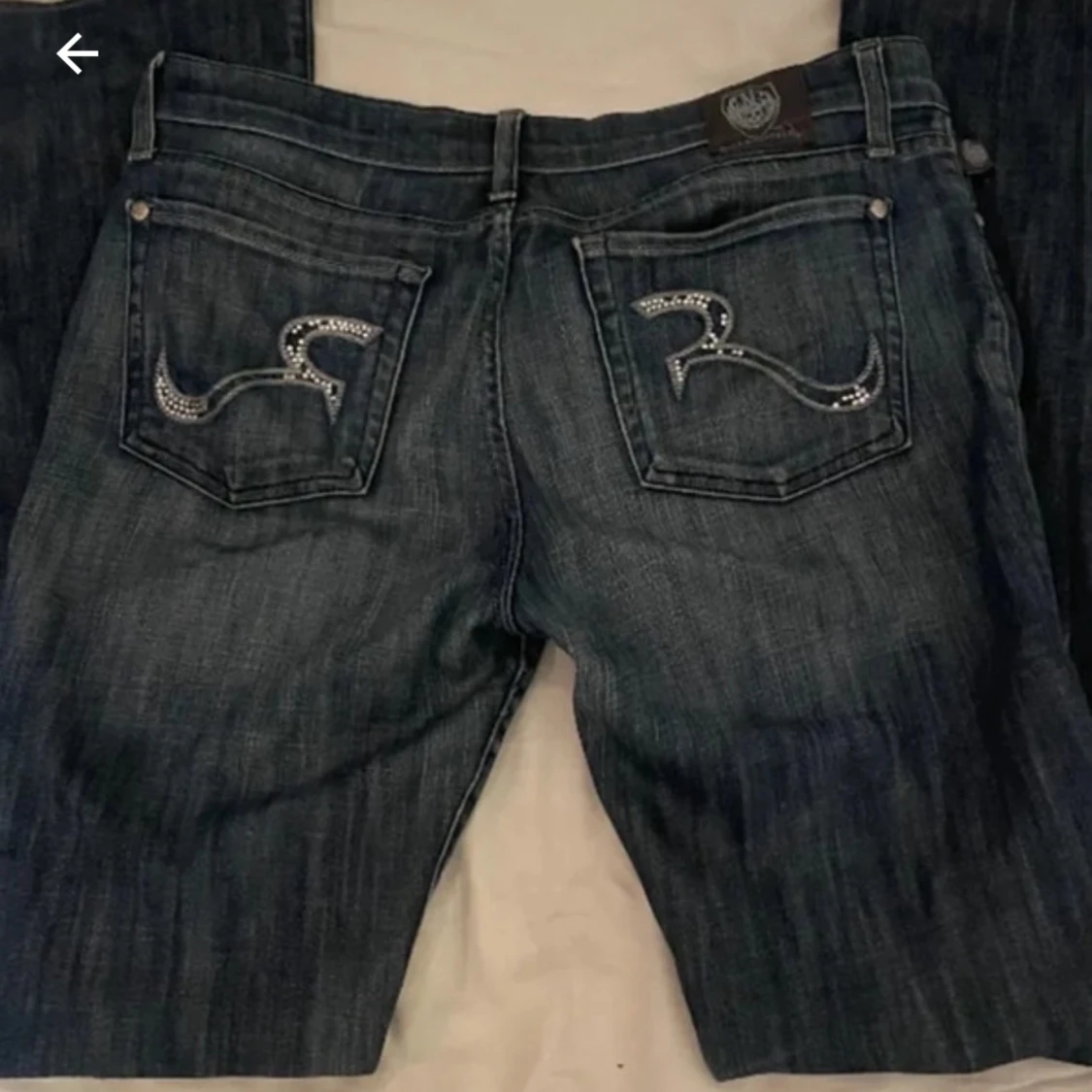Go back using the arrow icon
Viewport: 1092px width, 1092px height.
pos(77,54)
